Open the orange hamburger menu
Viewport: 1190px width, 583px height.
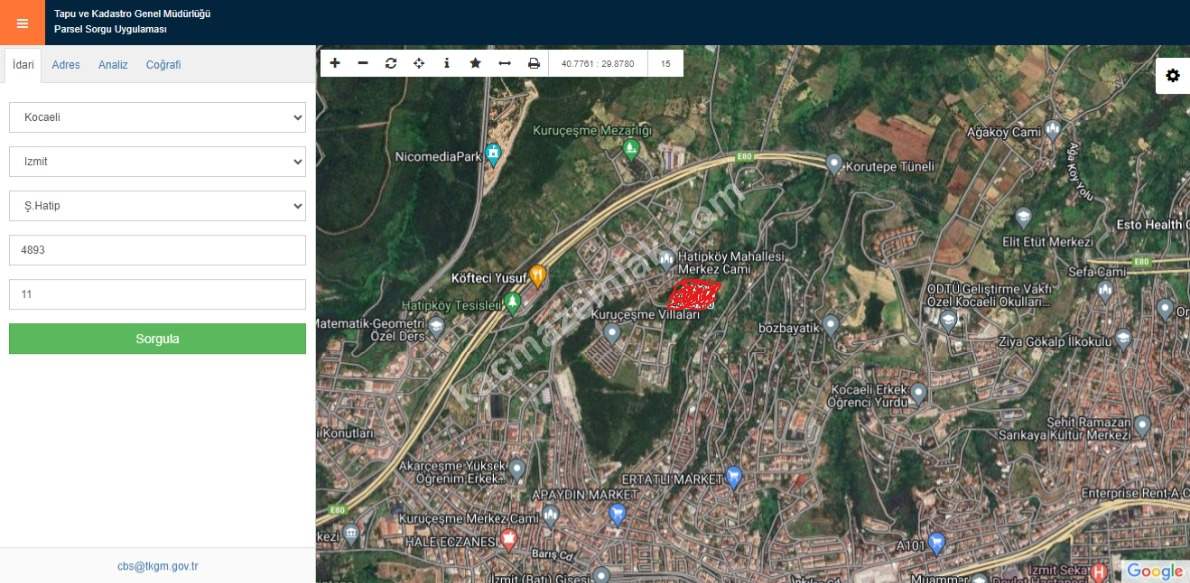[22, 23]
